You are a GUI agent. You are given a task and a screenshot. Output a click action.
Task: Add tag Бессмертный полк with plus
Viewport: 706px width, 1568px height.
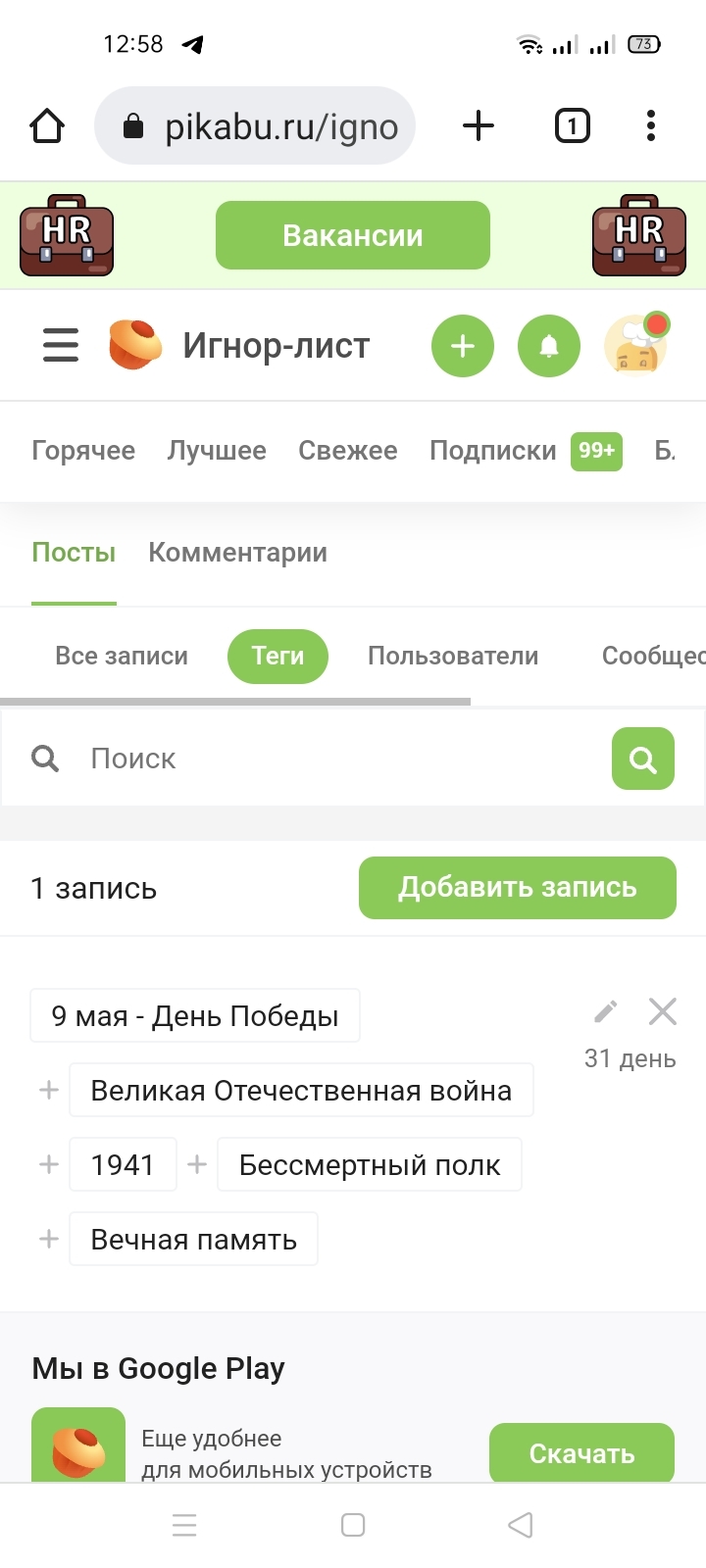click(x=197, y=1164)
